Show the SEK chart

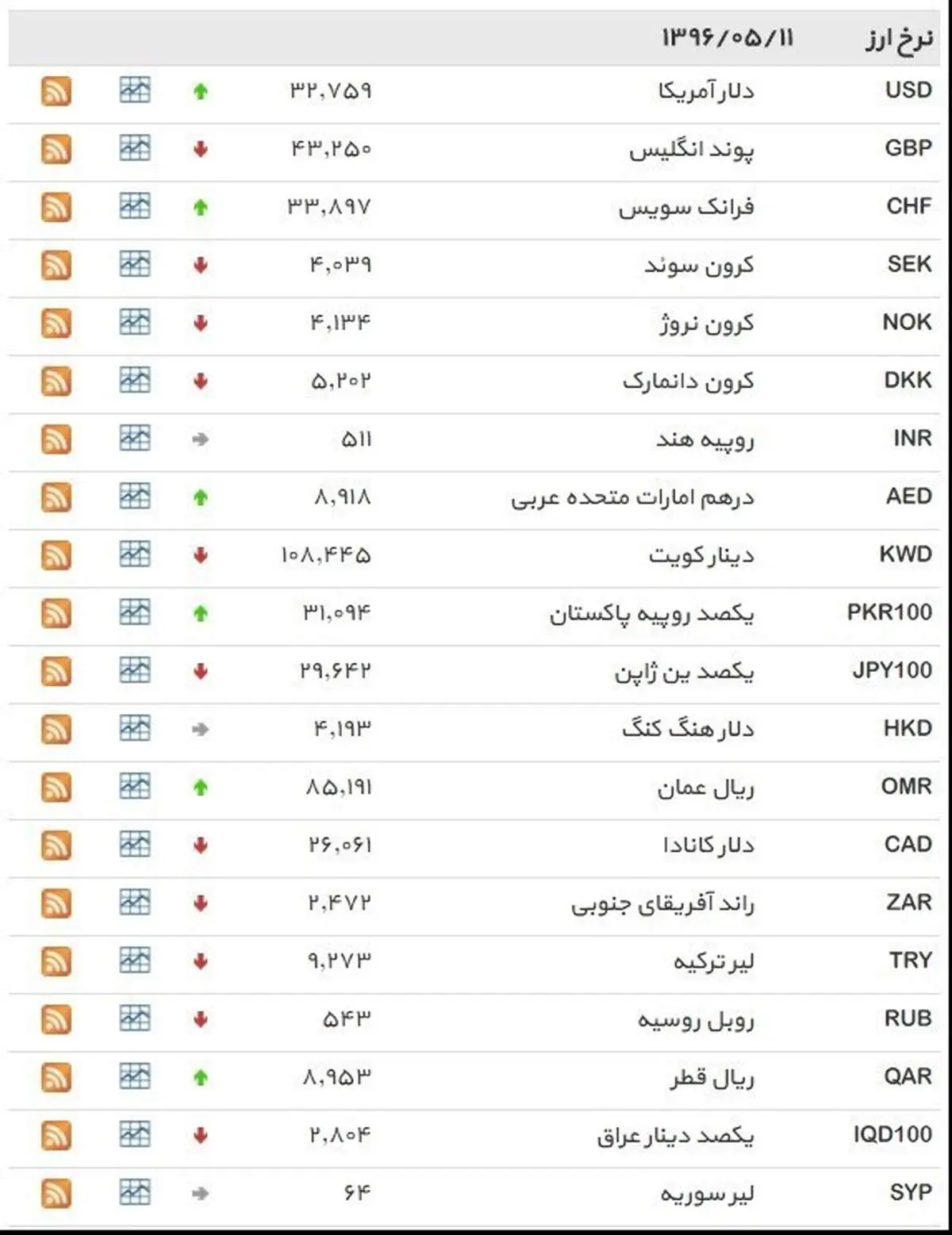tap(135, 264)
